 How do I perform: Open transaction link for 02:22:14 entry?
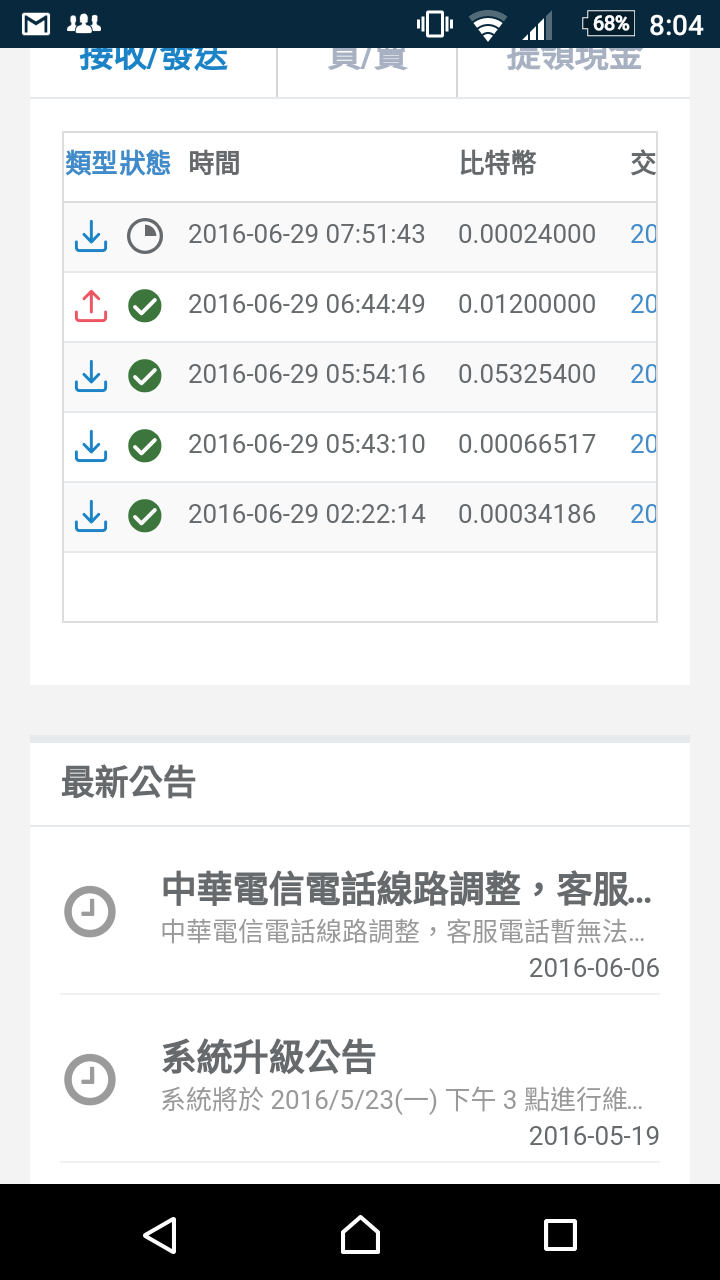(x=643, y=514)
